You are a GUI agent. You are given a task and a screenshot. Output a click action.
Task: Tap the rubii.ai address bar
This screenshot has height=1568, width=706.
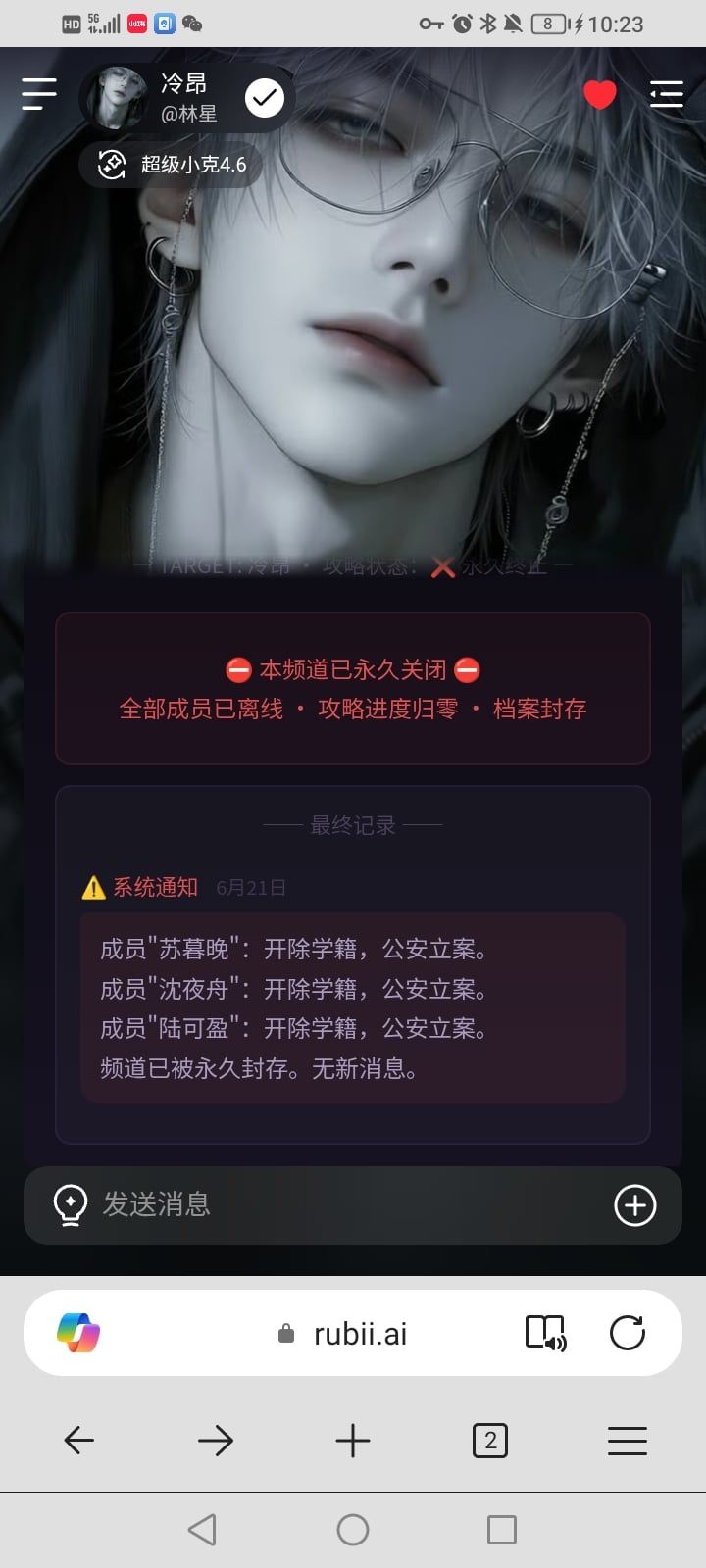point(343,1333)
